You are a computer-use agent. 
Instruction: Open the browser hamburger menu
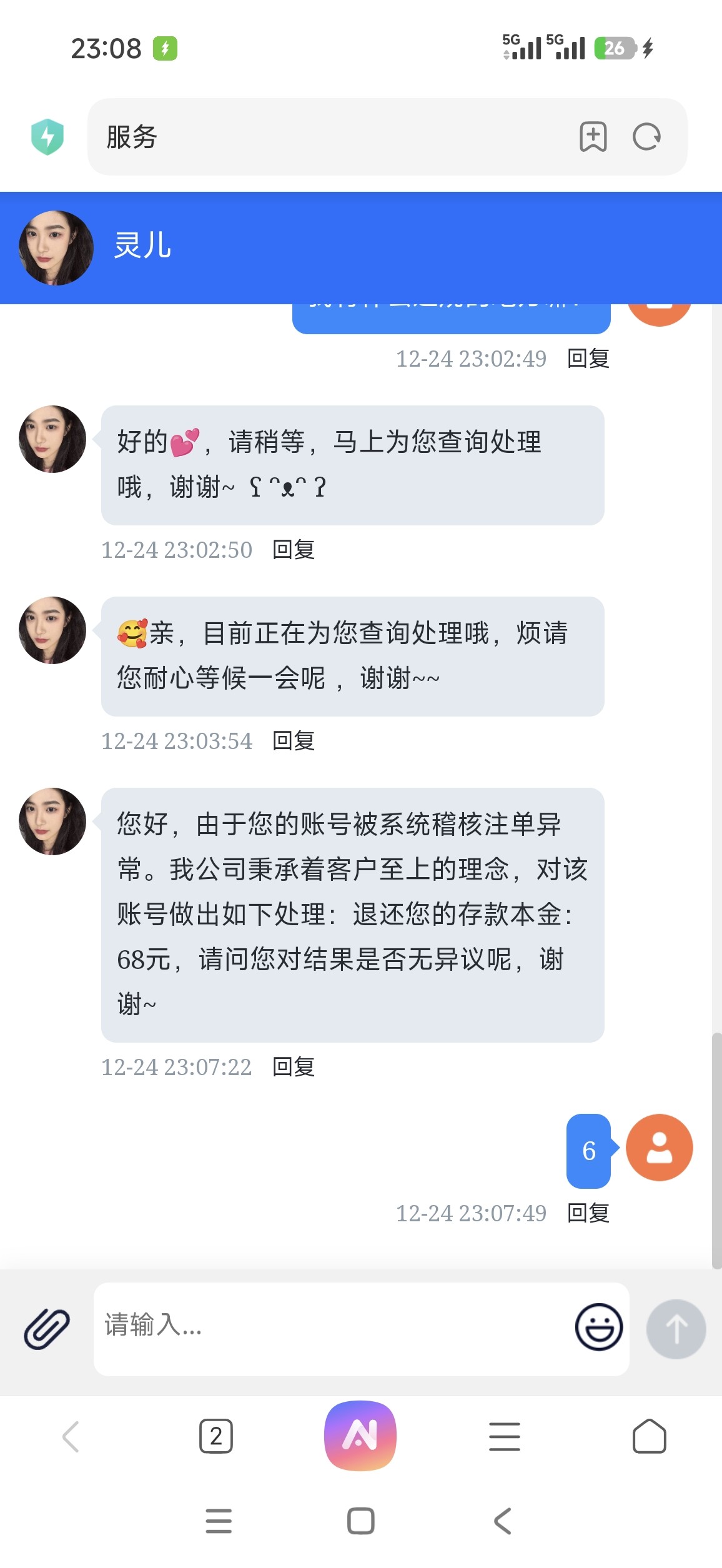coord(504,1436)
